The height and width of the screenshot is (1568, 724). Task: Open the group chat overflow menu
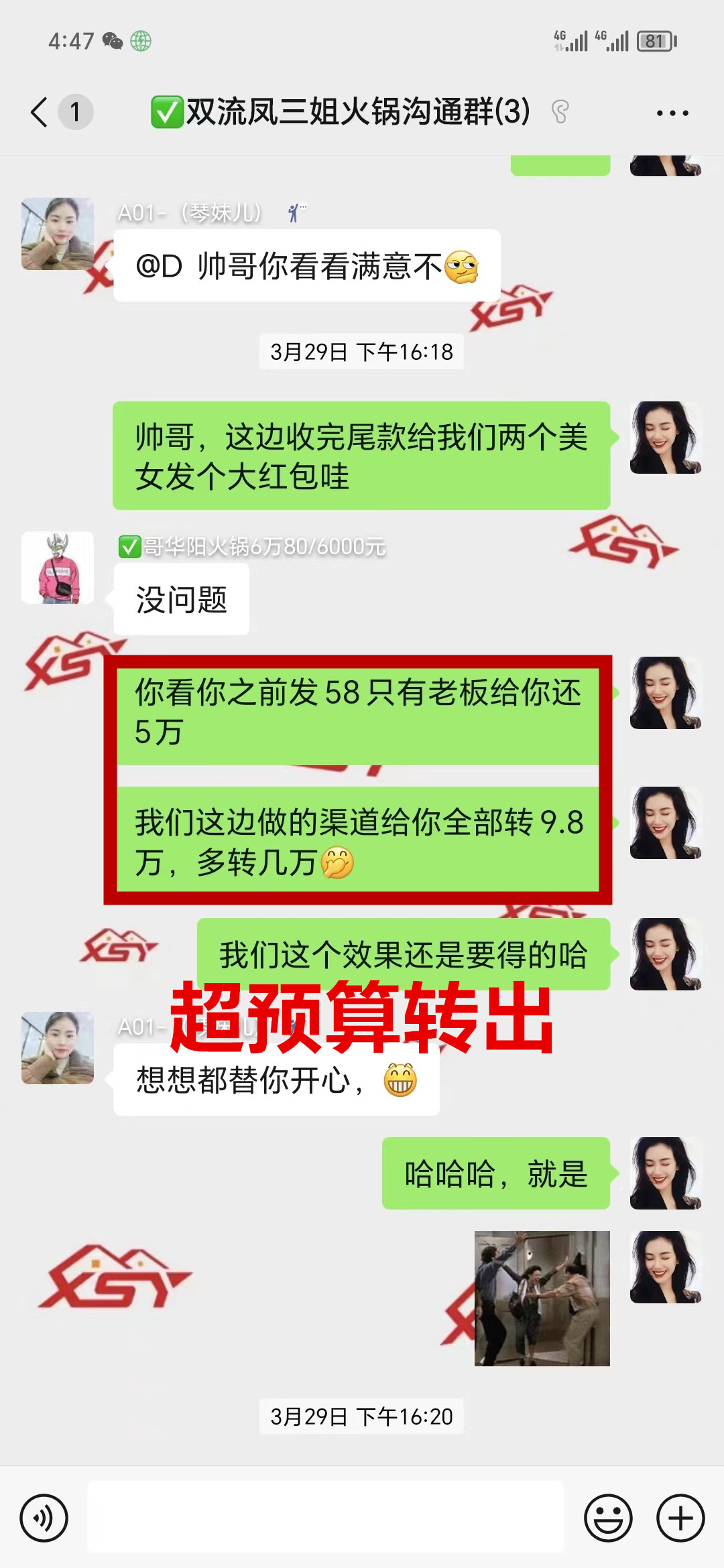pos(672,113)
